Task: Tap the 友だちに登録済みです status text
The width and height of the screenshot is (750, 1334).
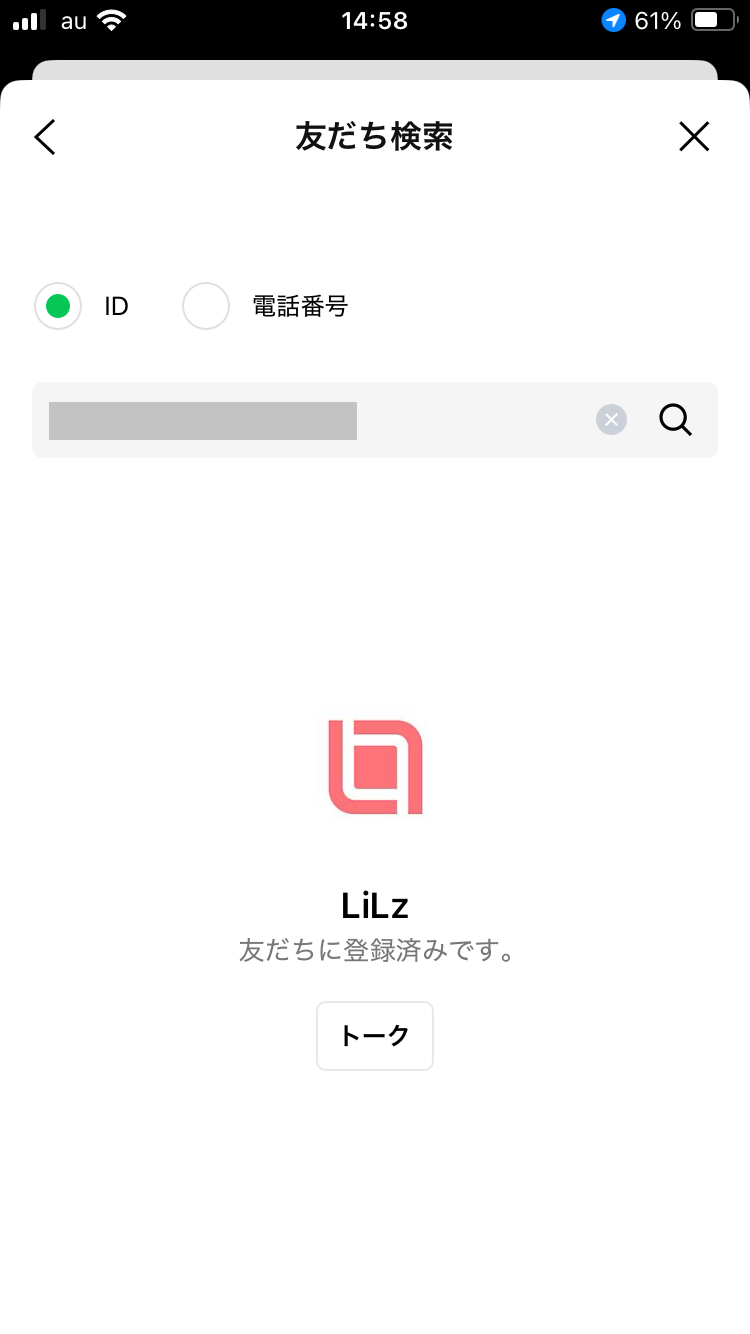Action: [375, 951]
